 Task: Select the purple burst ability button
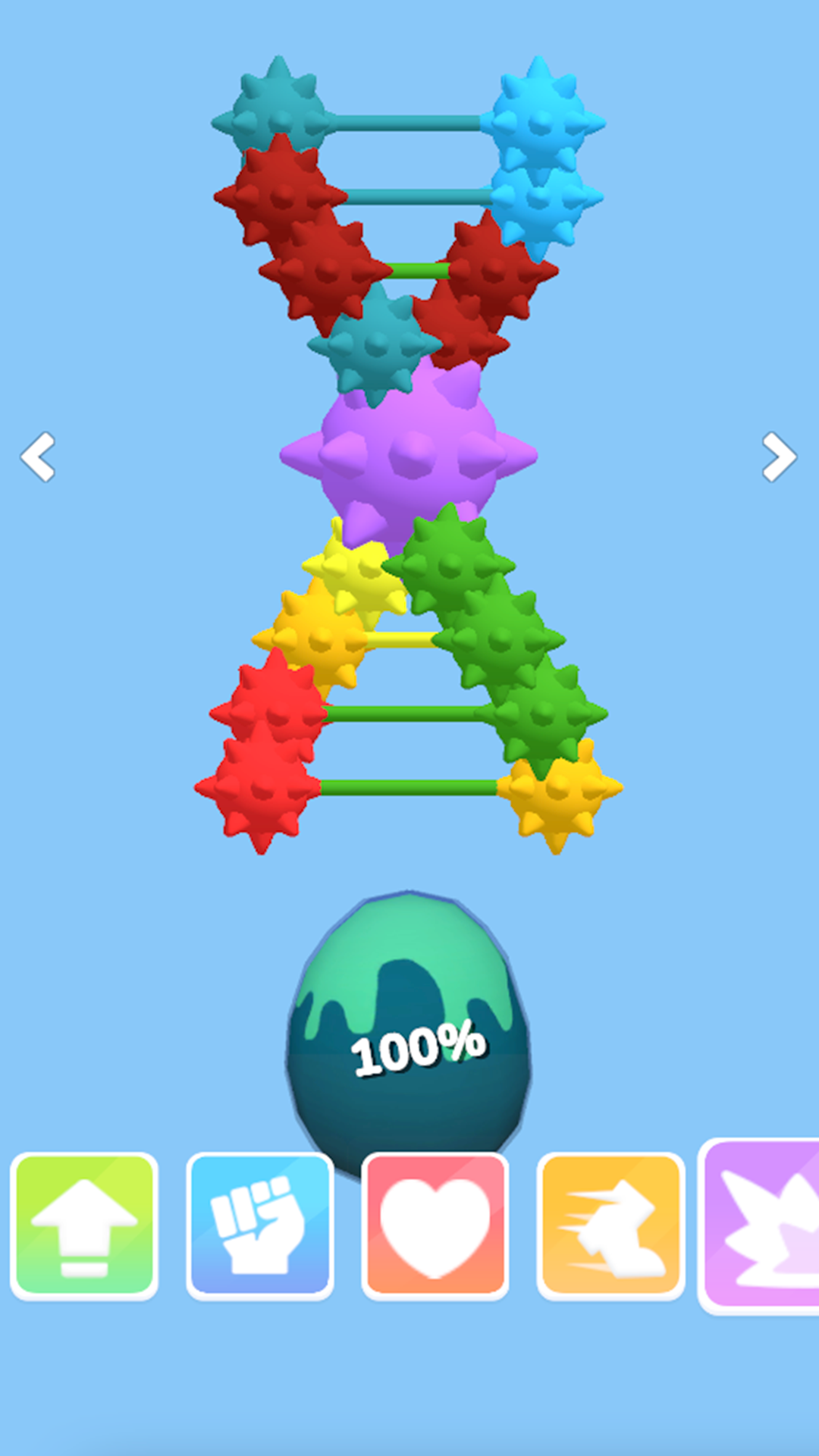[762, 1226]
